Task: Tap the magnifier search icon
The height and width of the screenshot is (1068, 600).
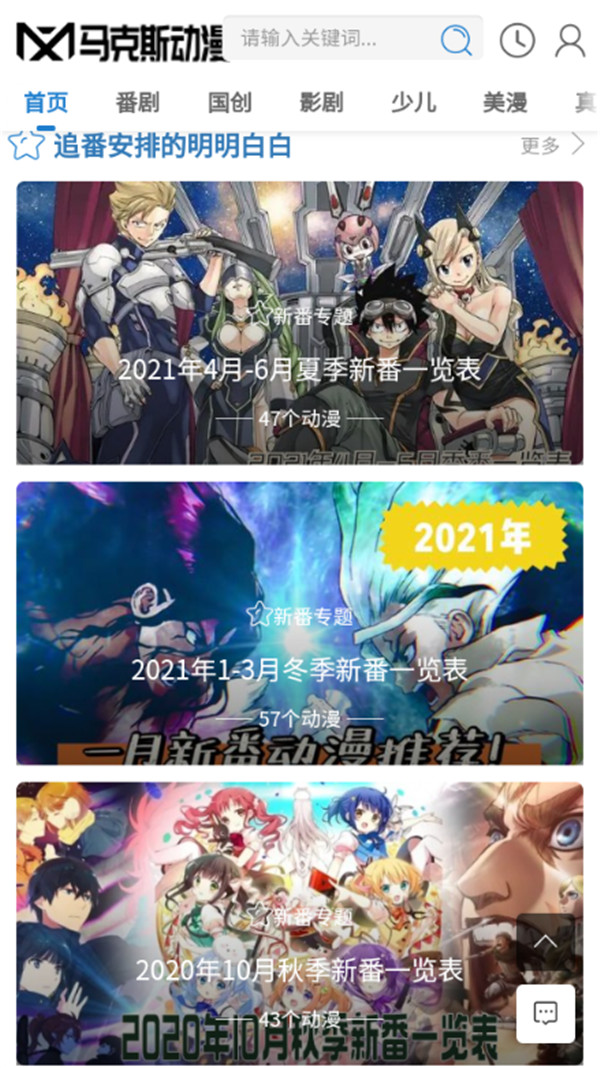Action: tap(456, 40)
